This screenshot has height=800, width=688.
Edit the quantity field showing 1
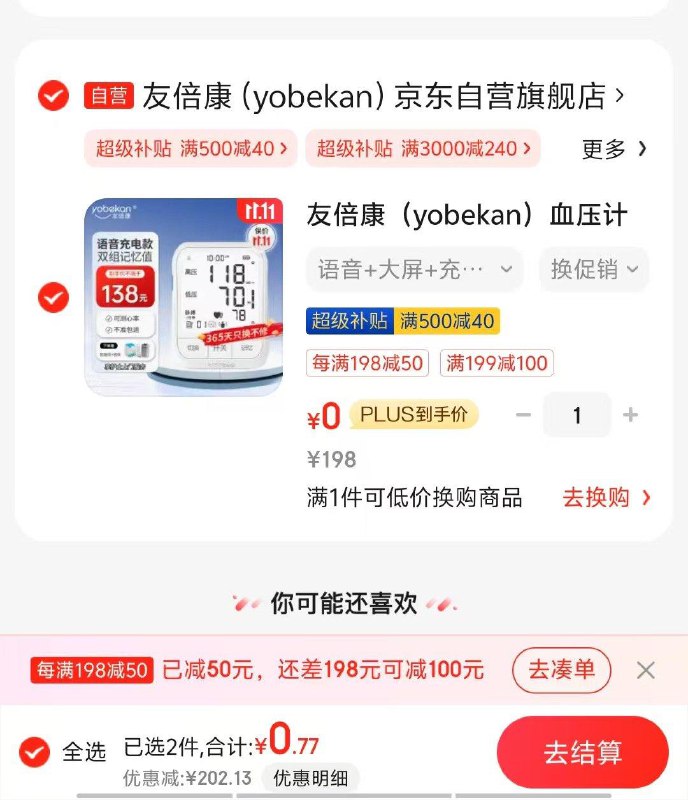[577, 415]
